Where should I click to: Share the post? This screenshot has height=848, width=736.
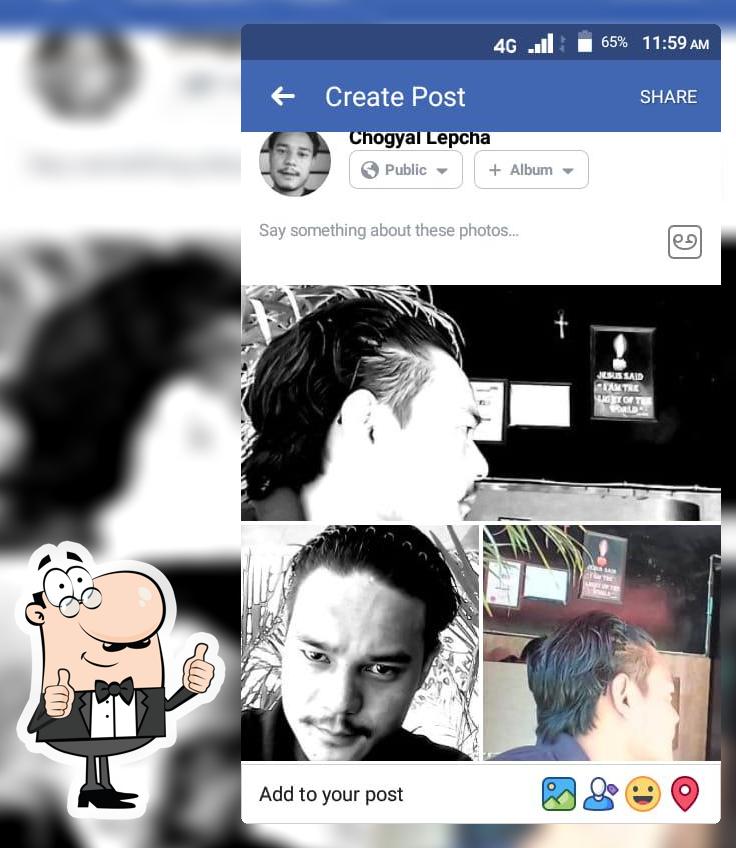point(668,97)
